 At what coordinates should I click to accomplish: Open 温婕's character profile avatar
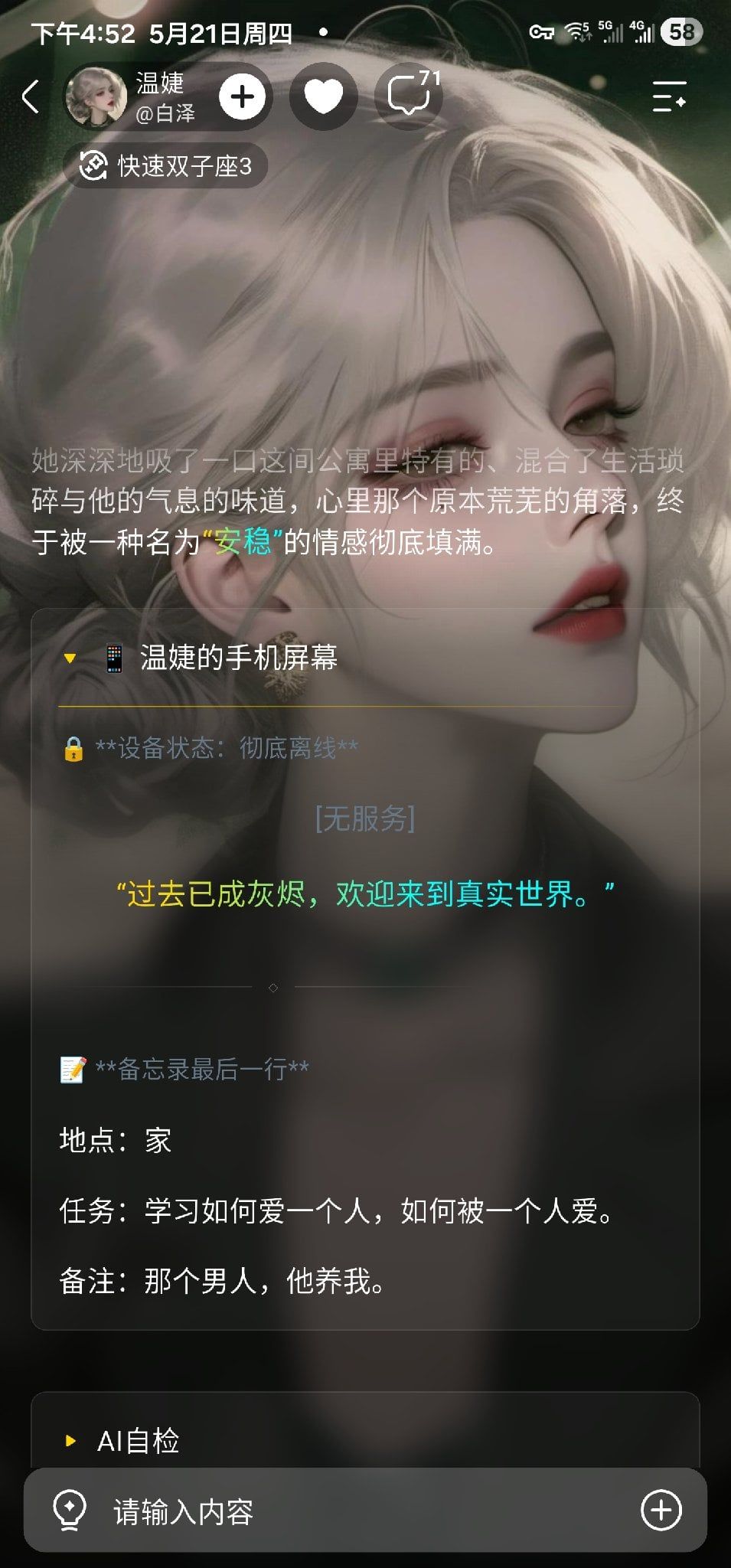tap(96, 97)
